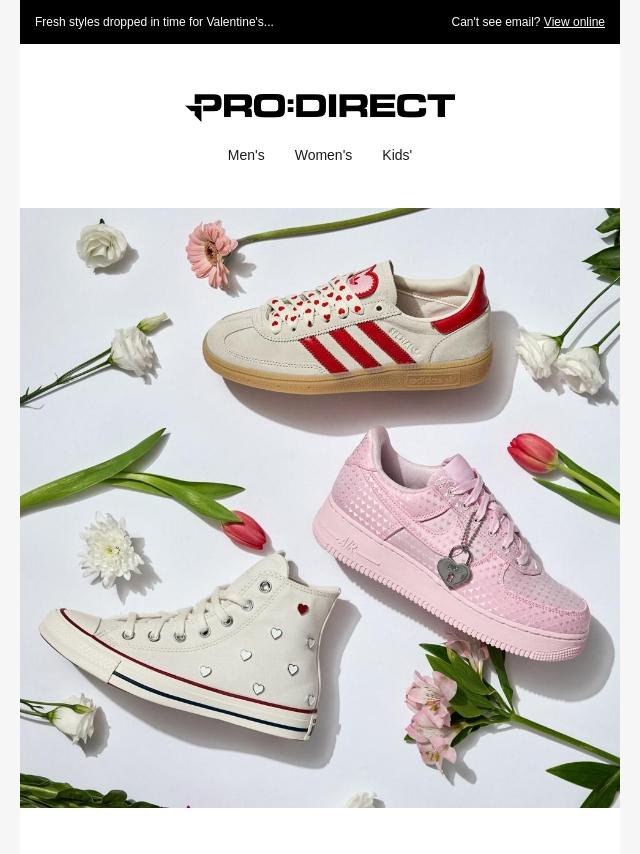Tap the Pro:Direct logo header
The height and width of the screenshot is (854, 640).
point(320,106)
